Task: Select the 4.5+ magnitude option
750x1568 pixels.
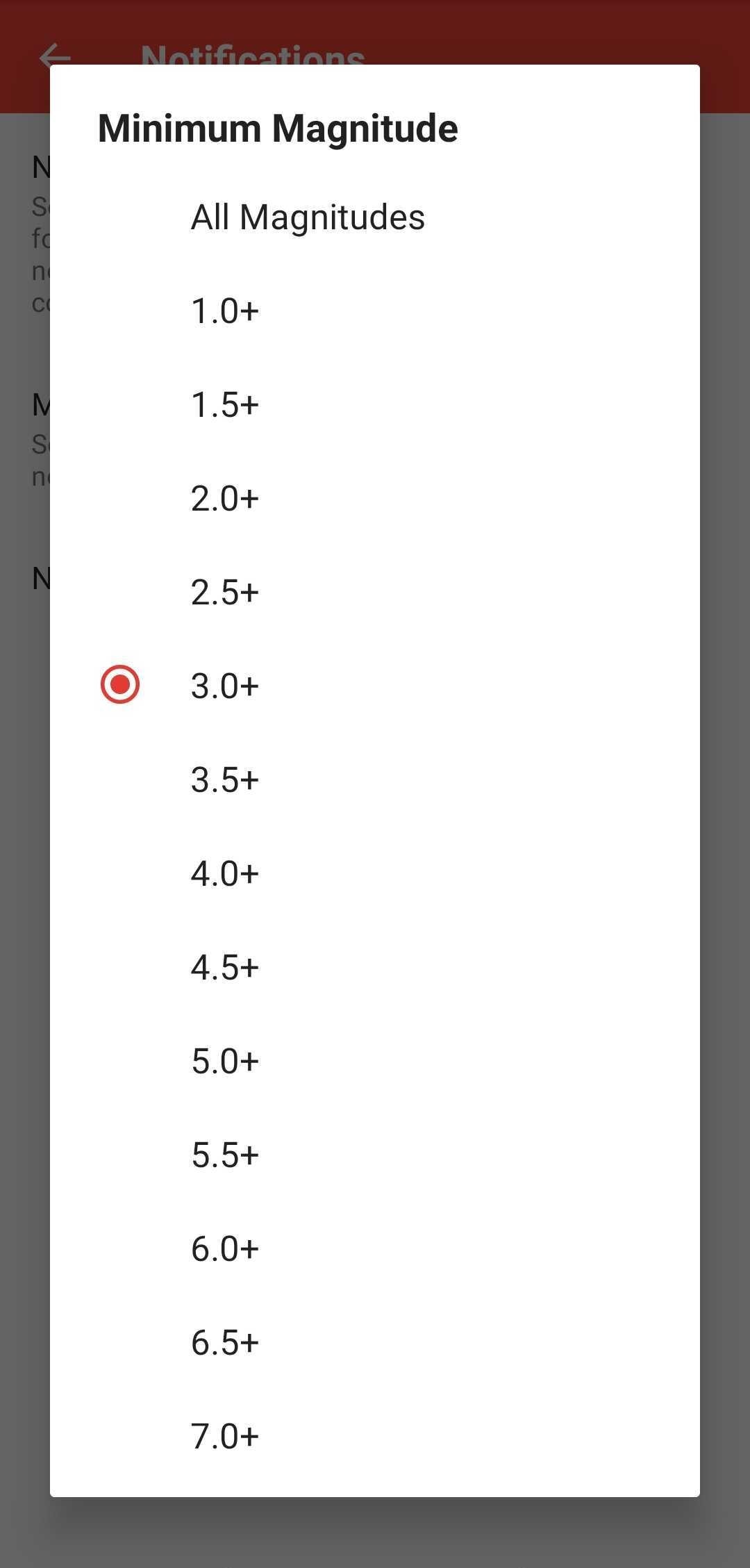Action: pos(375,967)
